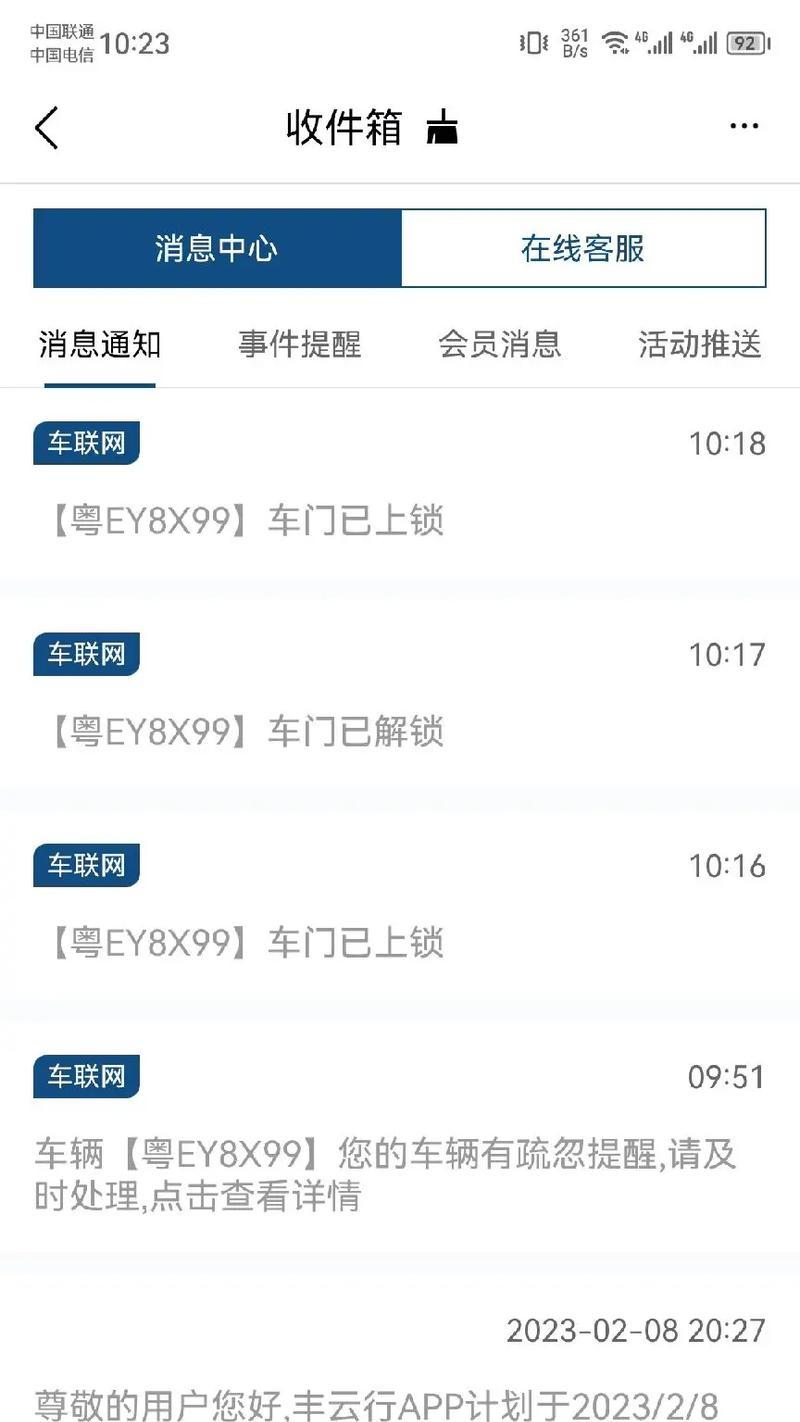This screenshot has width=800, height=1422.
Task: View the 活动推送 tab
Action: [700, 345]
